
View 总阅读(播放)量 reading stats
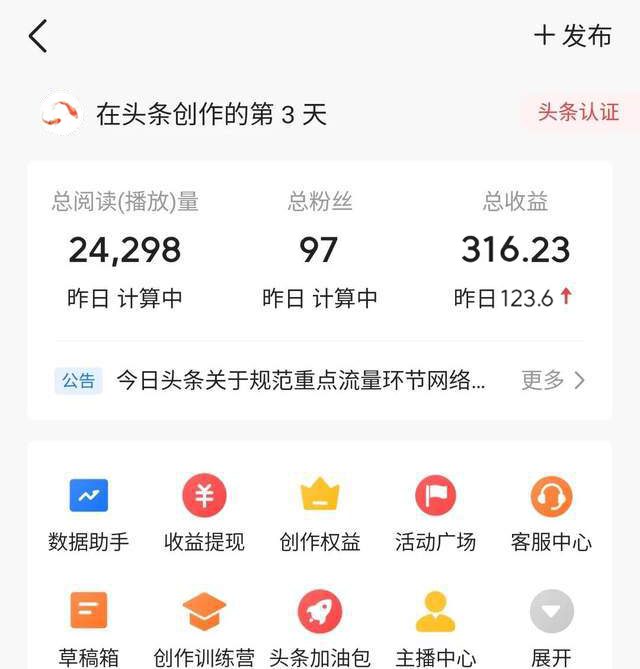click(x=125, y=249)
